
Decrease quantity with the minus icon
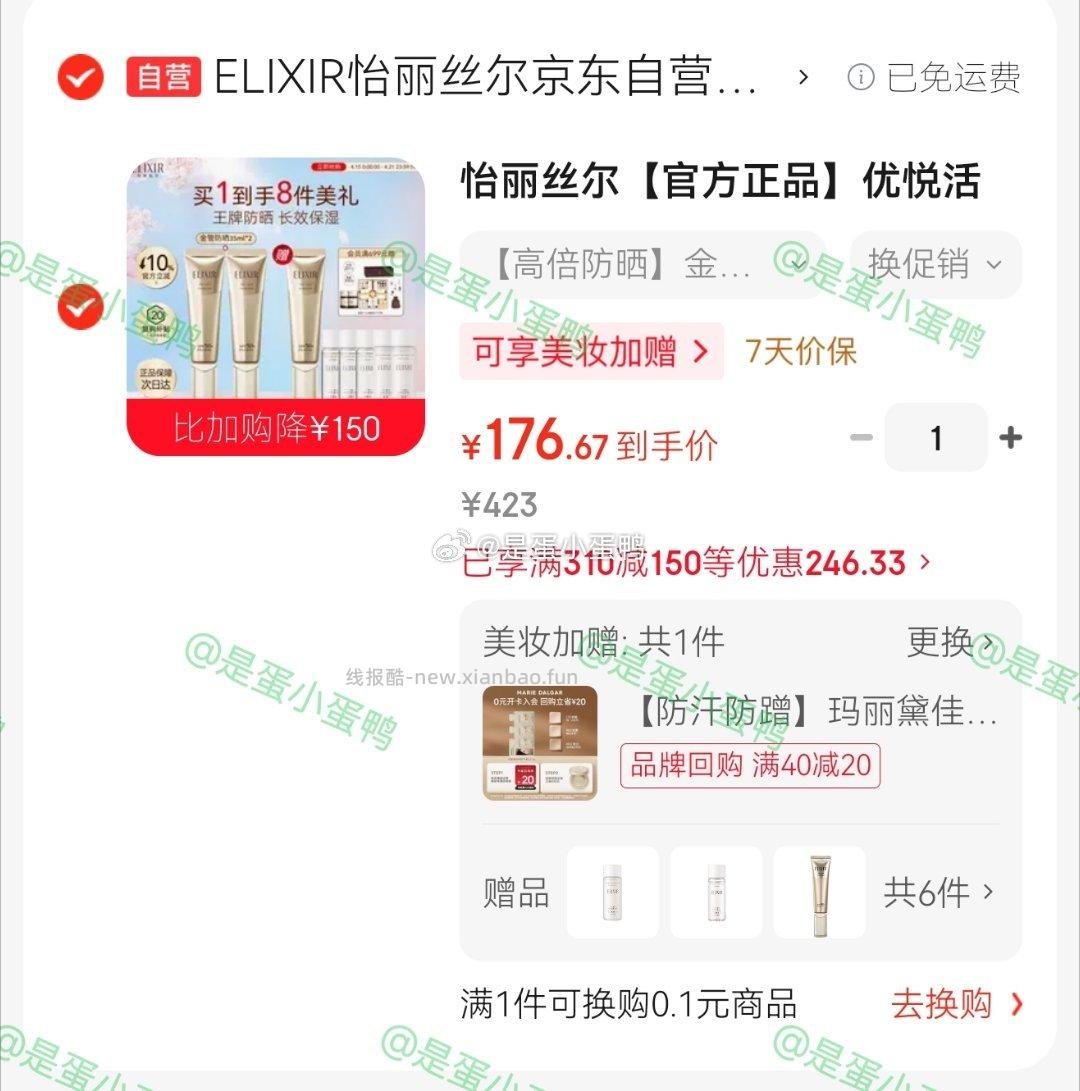(862, 437)
